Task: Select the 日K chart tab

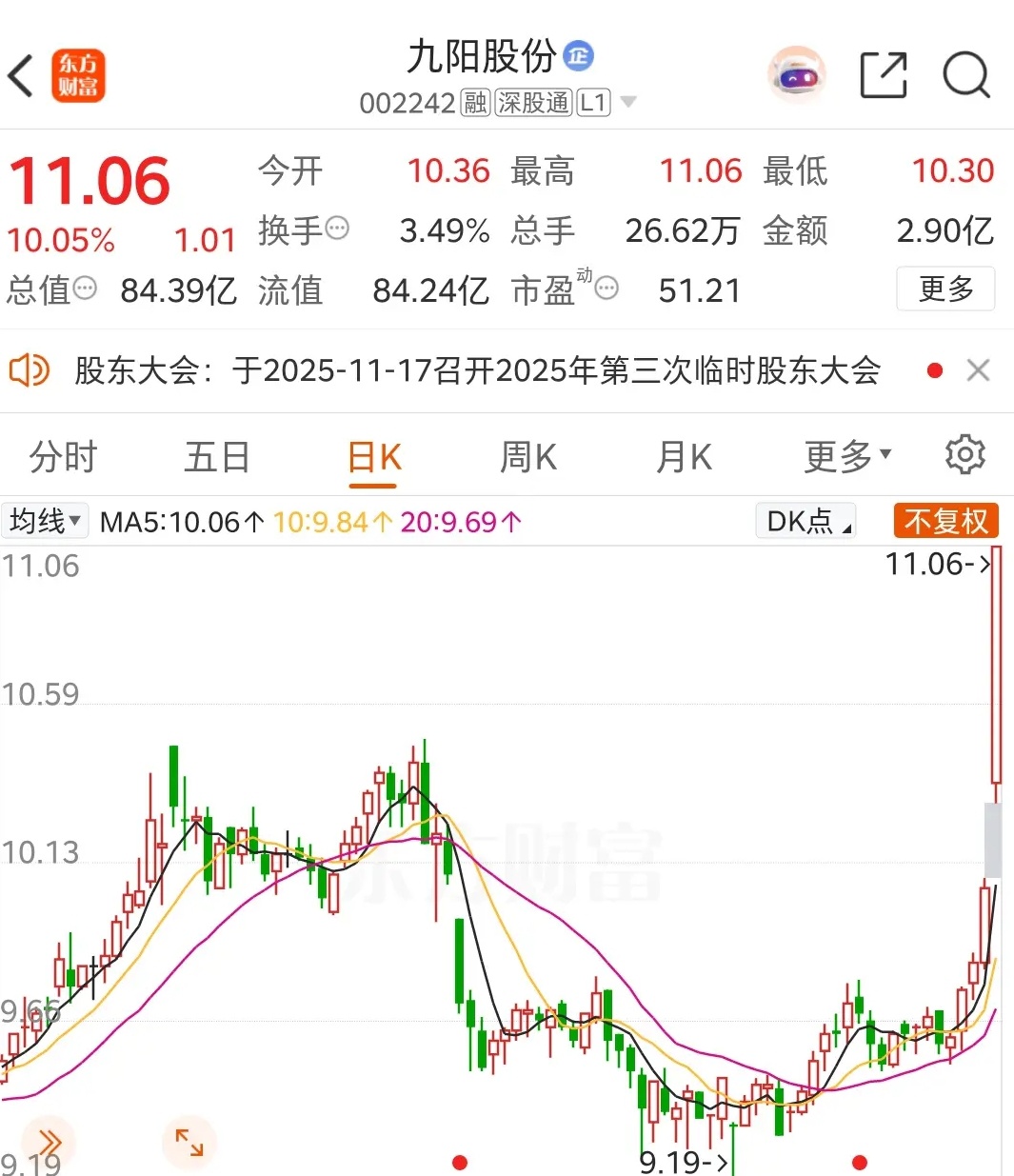Action: point(374,457)
